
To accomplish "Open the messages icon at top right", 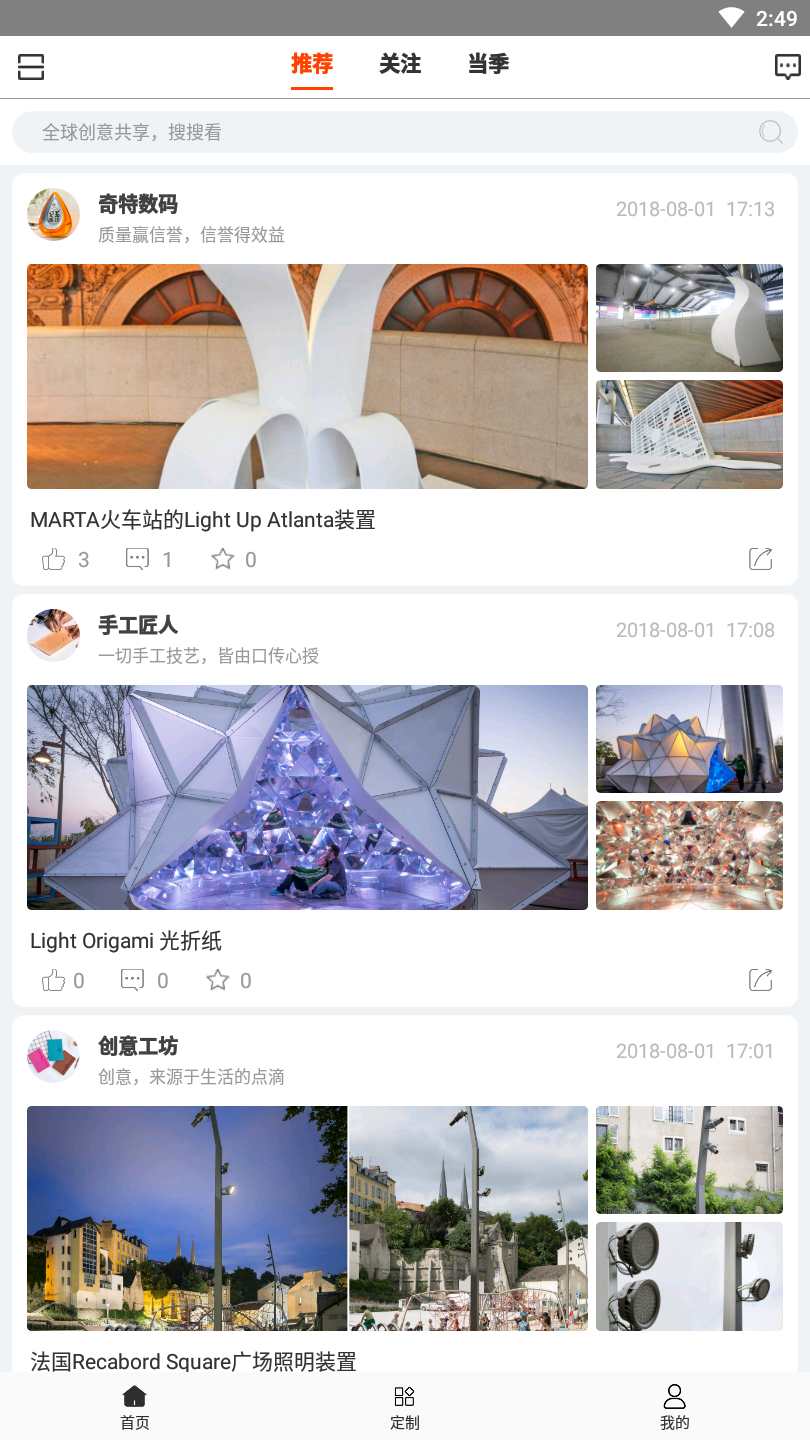I will tap(787, 66).
